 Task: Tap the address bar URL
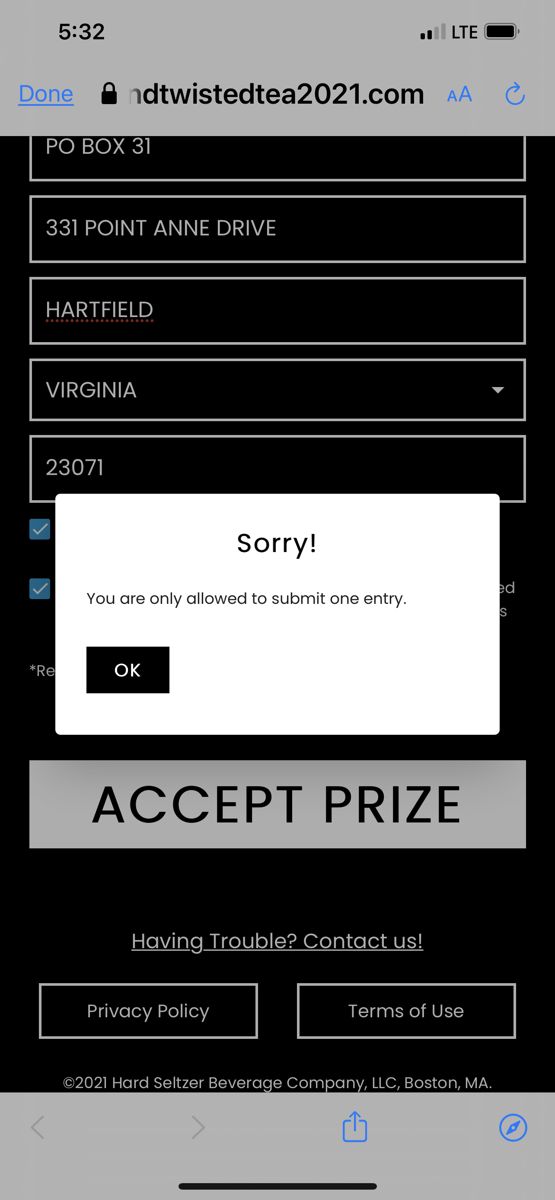(x=264, y=94)
